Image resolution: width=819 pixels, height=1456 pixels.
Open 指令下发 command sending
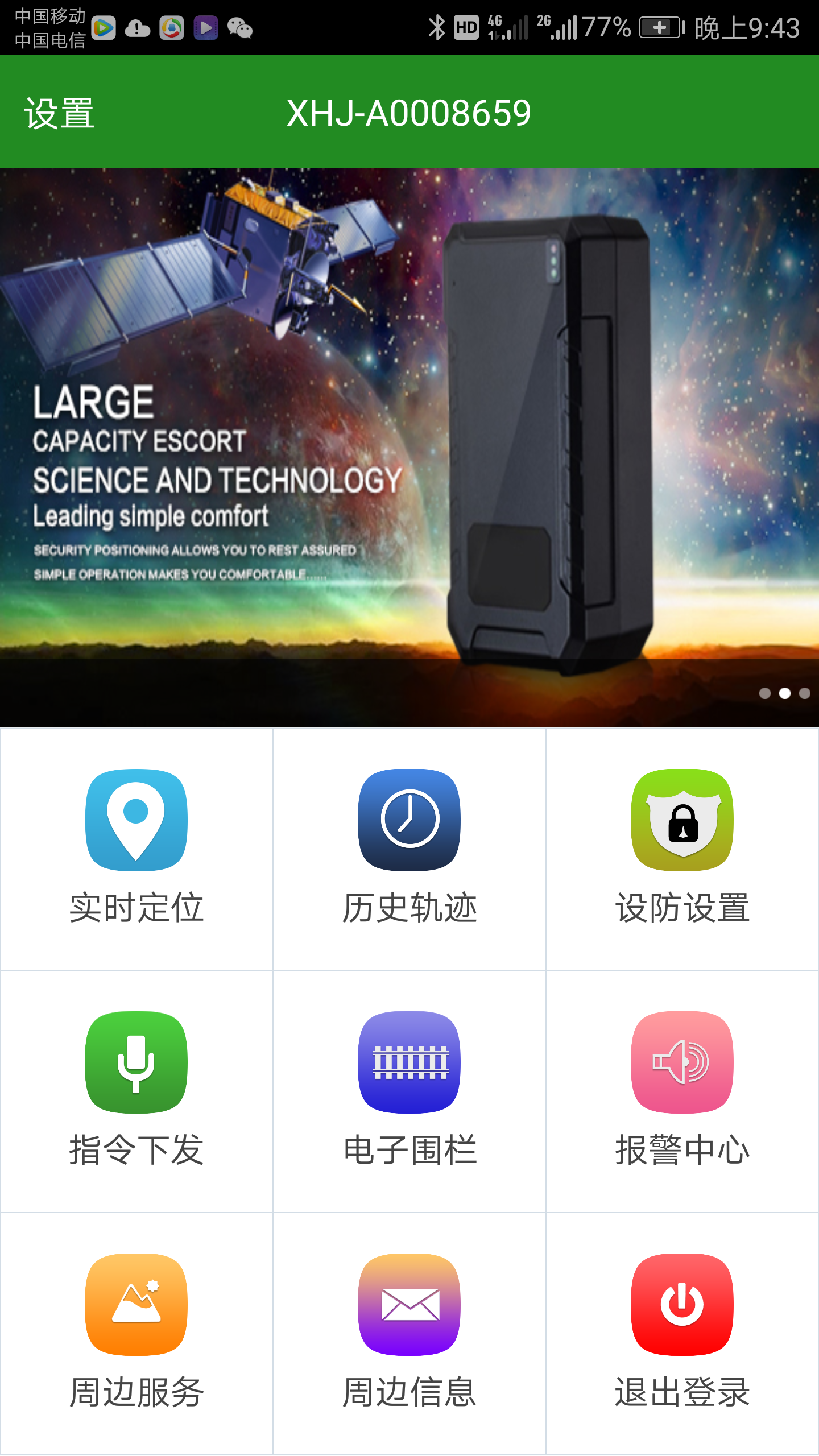click(x=136, y=1090)
